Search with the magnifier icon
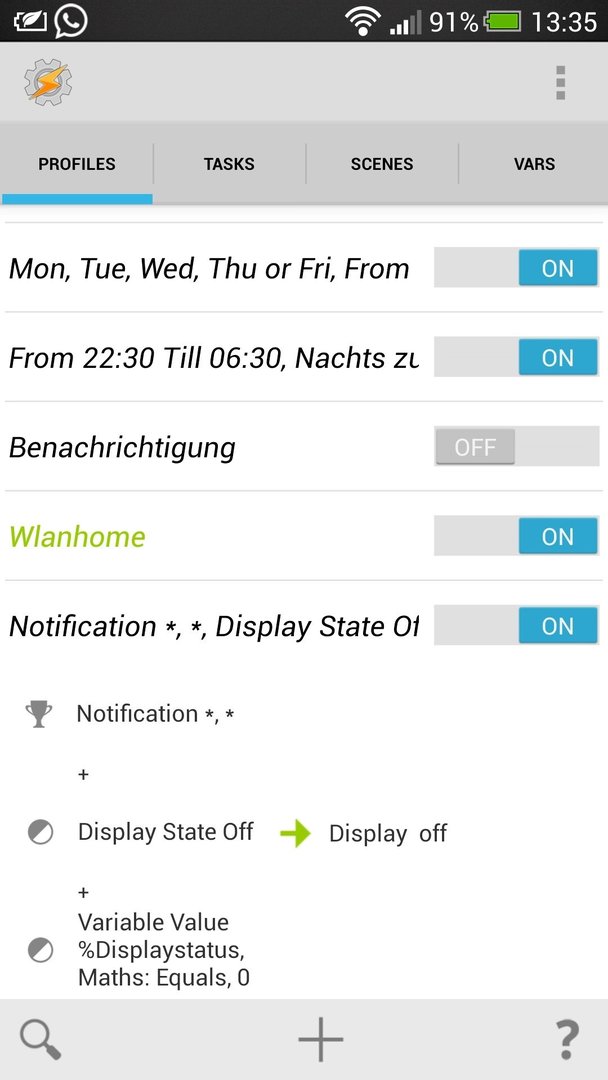The height and width of the screenshot is (1080, 608). [41, 1039]
